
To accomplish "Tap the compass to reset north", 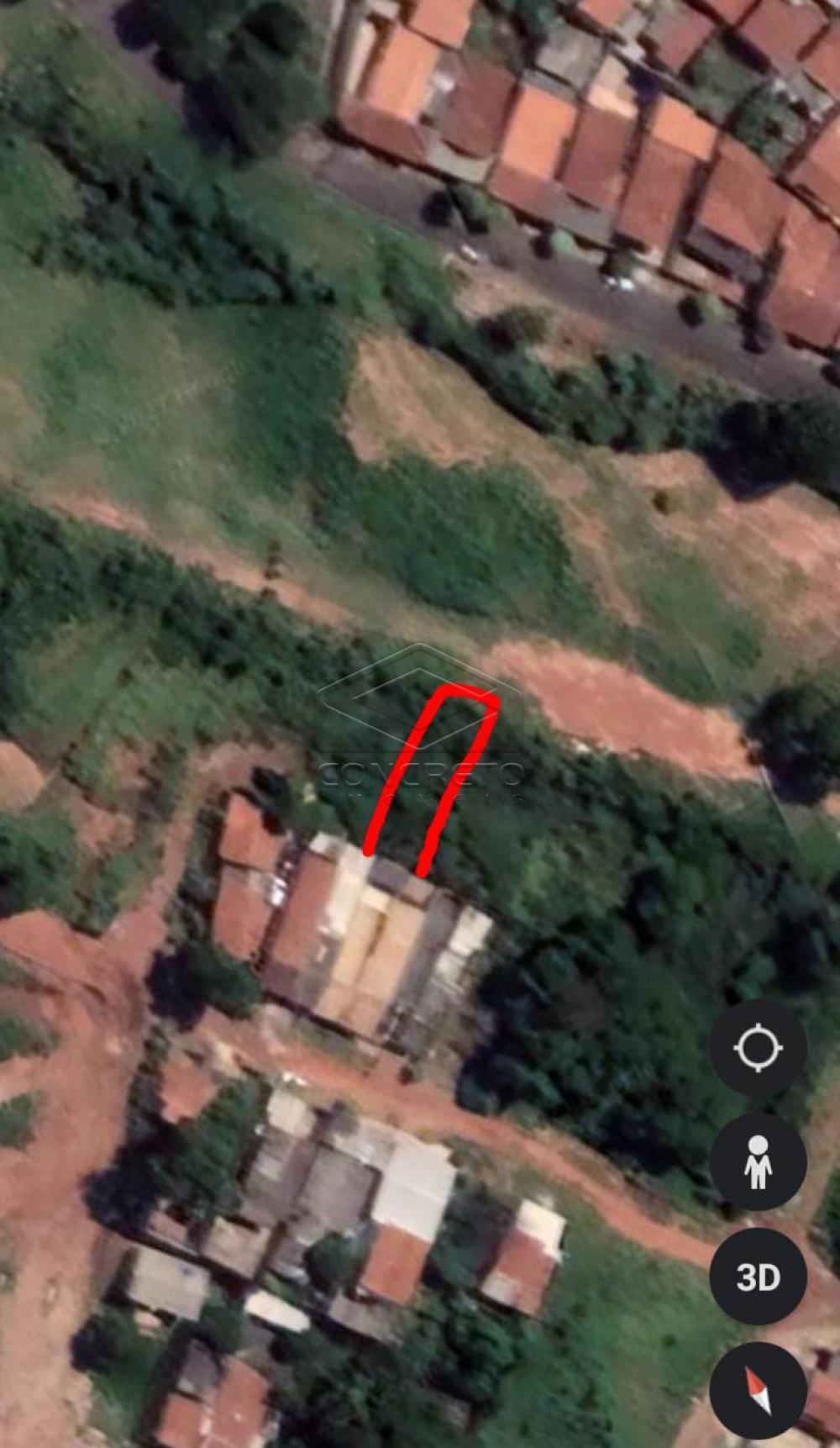I will [758, 1389].
